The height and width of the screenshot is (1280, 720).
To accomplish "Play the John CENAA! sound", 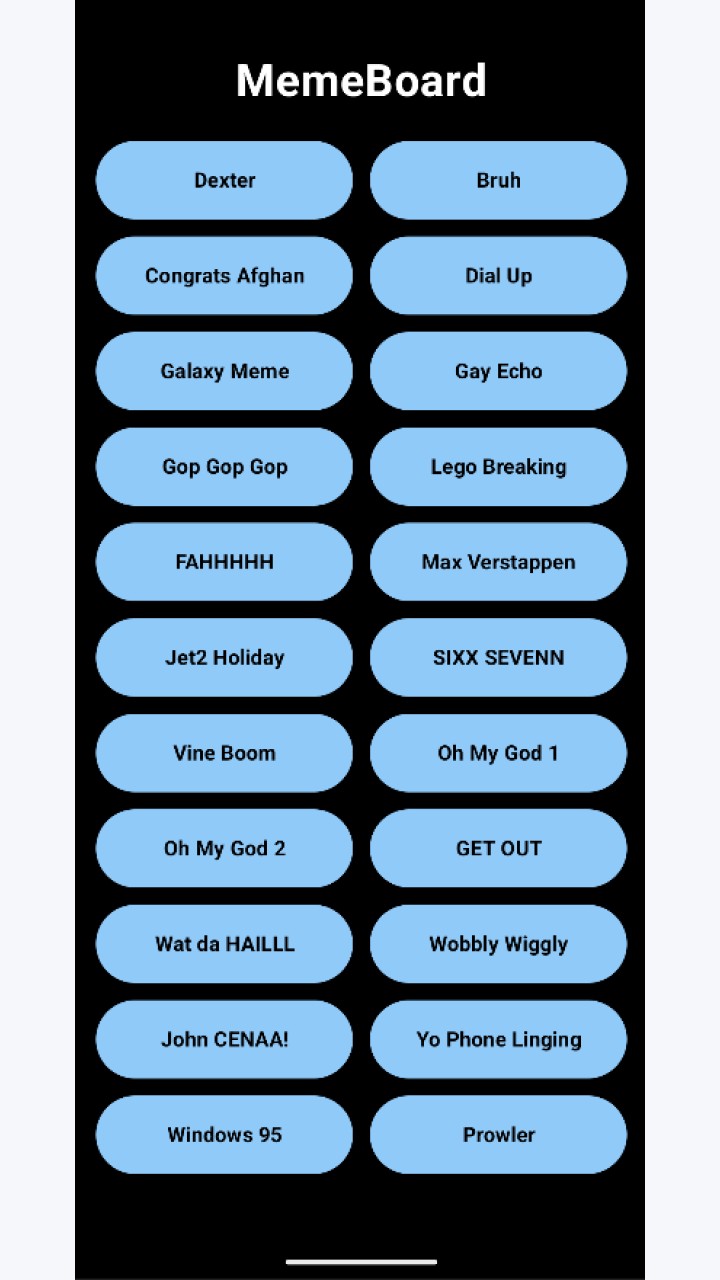I will [224, 1039].
